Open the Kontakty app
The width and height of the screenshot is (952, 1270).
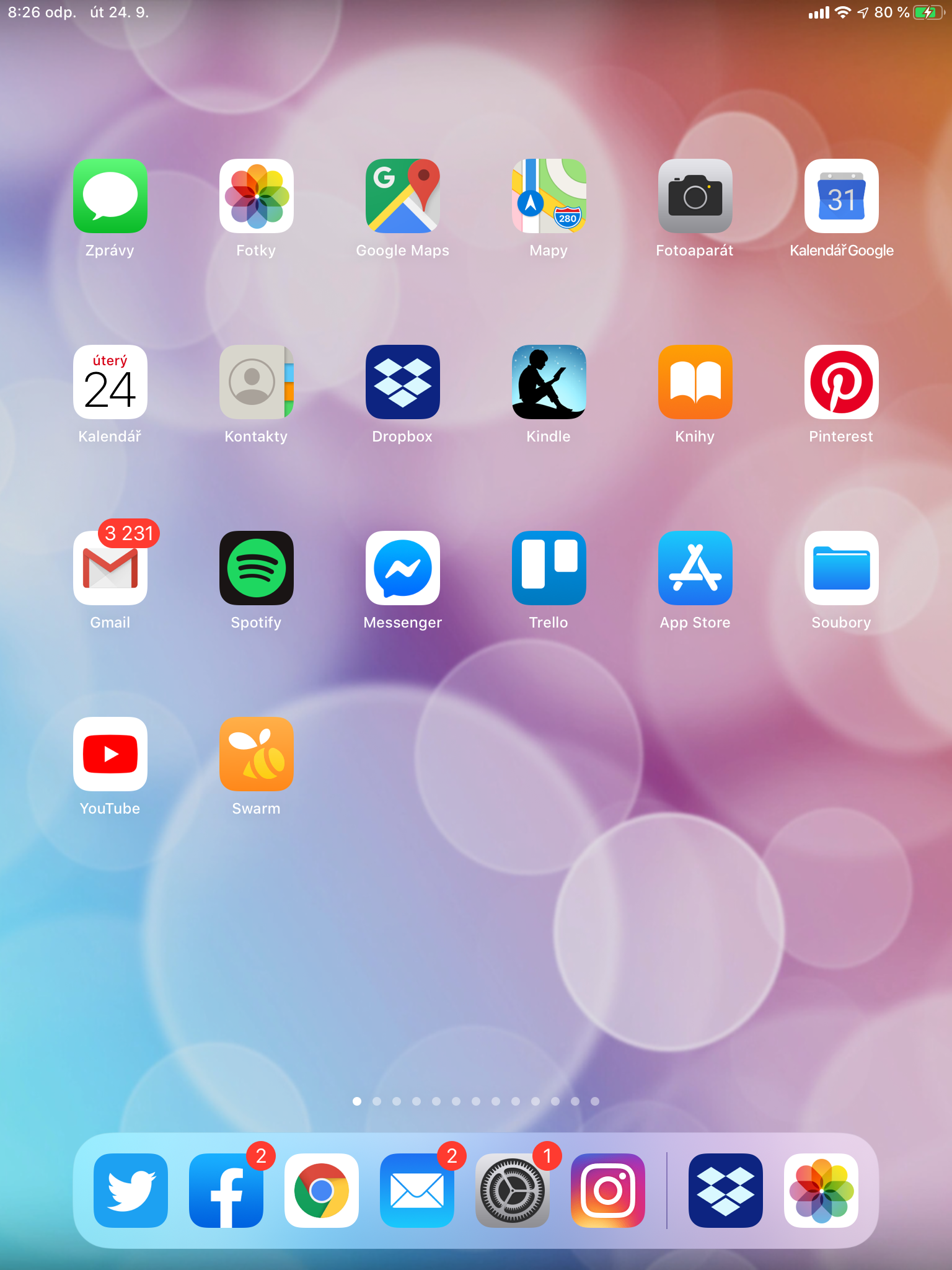pyautogui.click(x=257, y=382)
